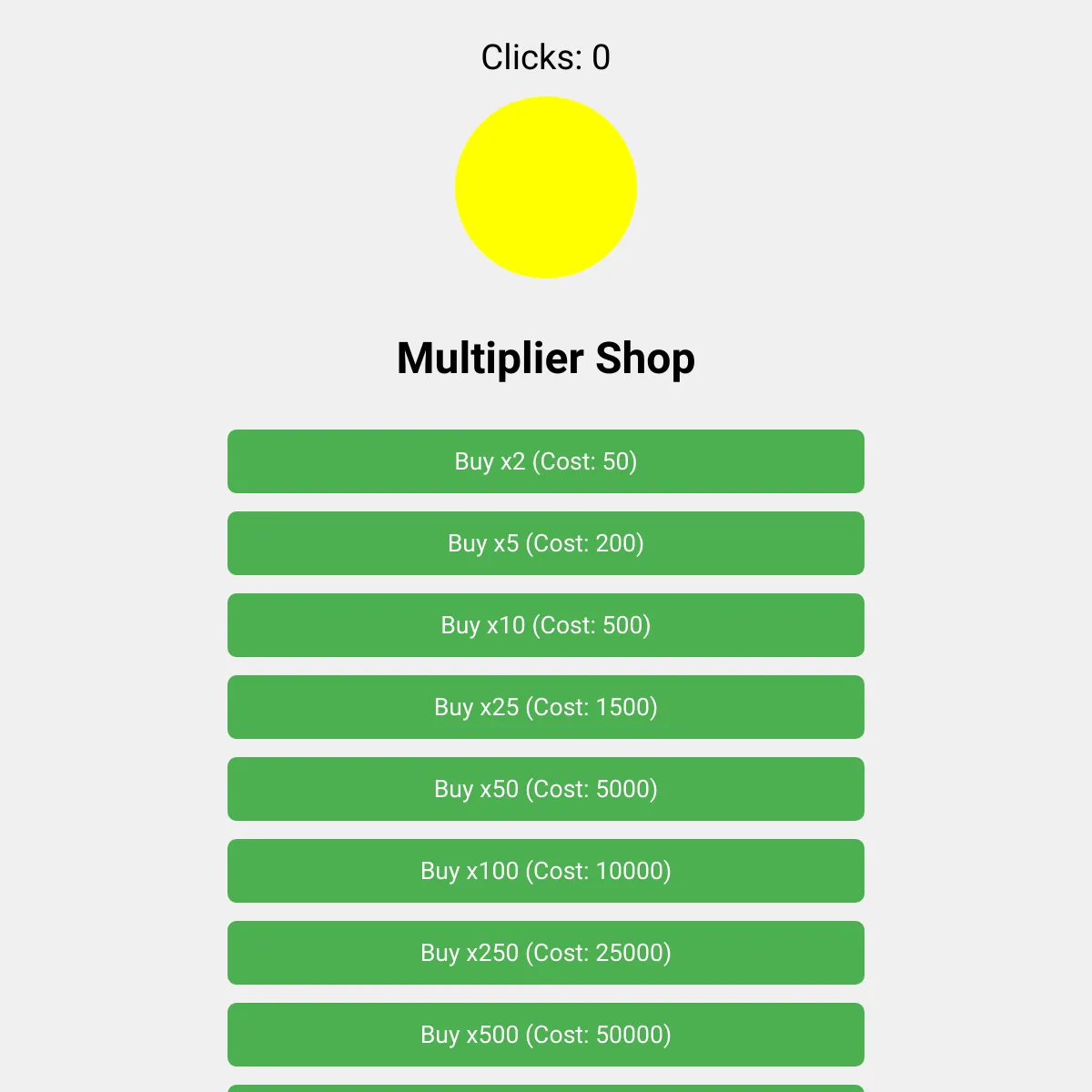Screen dimensions: 1092x1092
Task: Buy x250 for 25000 clicks
Action: pyautogui.click(x=546, y=953)
